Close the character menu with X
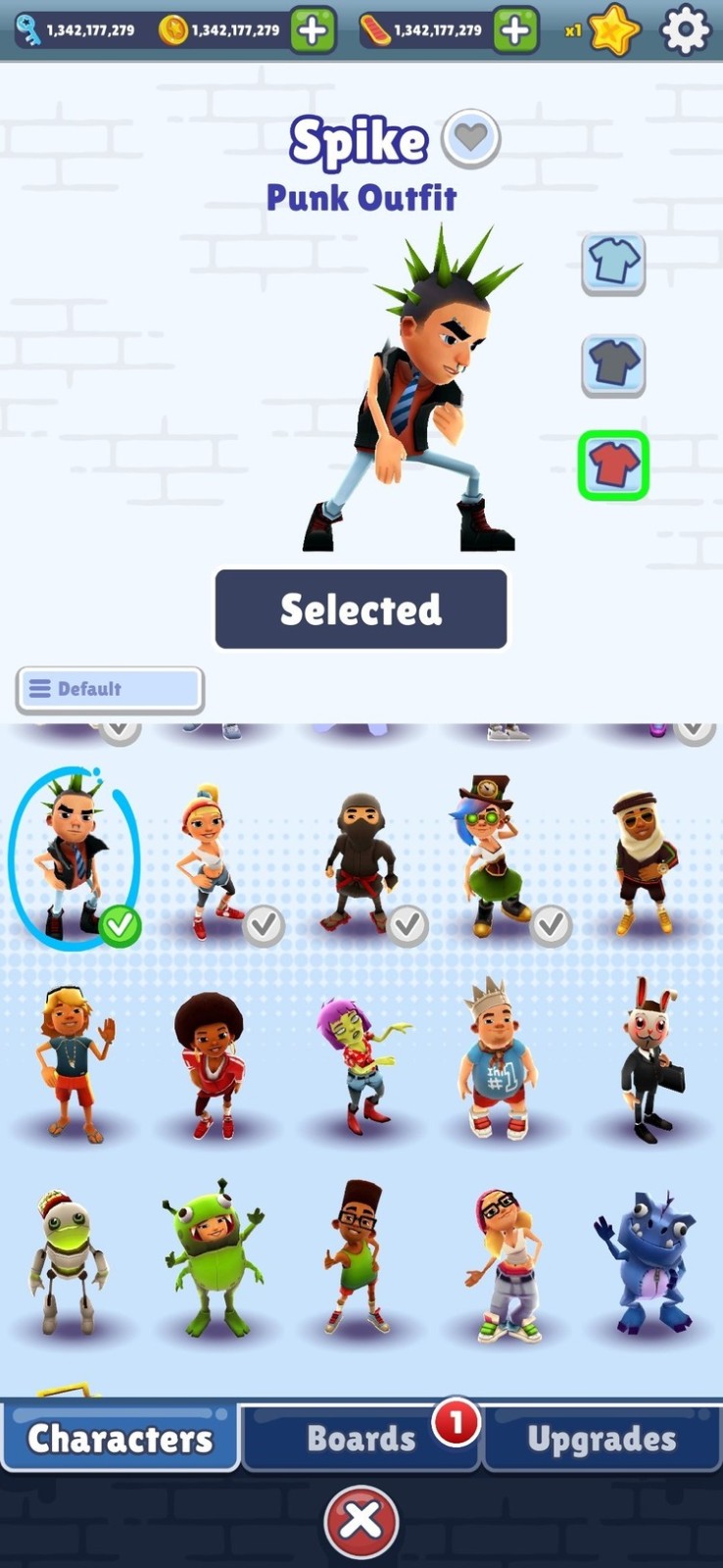Image resolution: width=723 pixels, height=1568 pixels. click(x=361, y=1522)
